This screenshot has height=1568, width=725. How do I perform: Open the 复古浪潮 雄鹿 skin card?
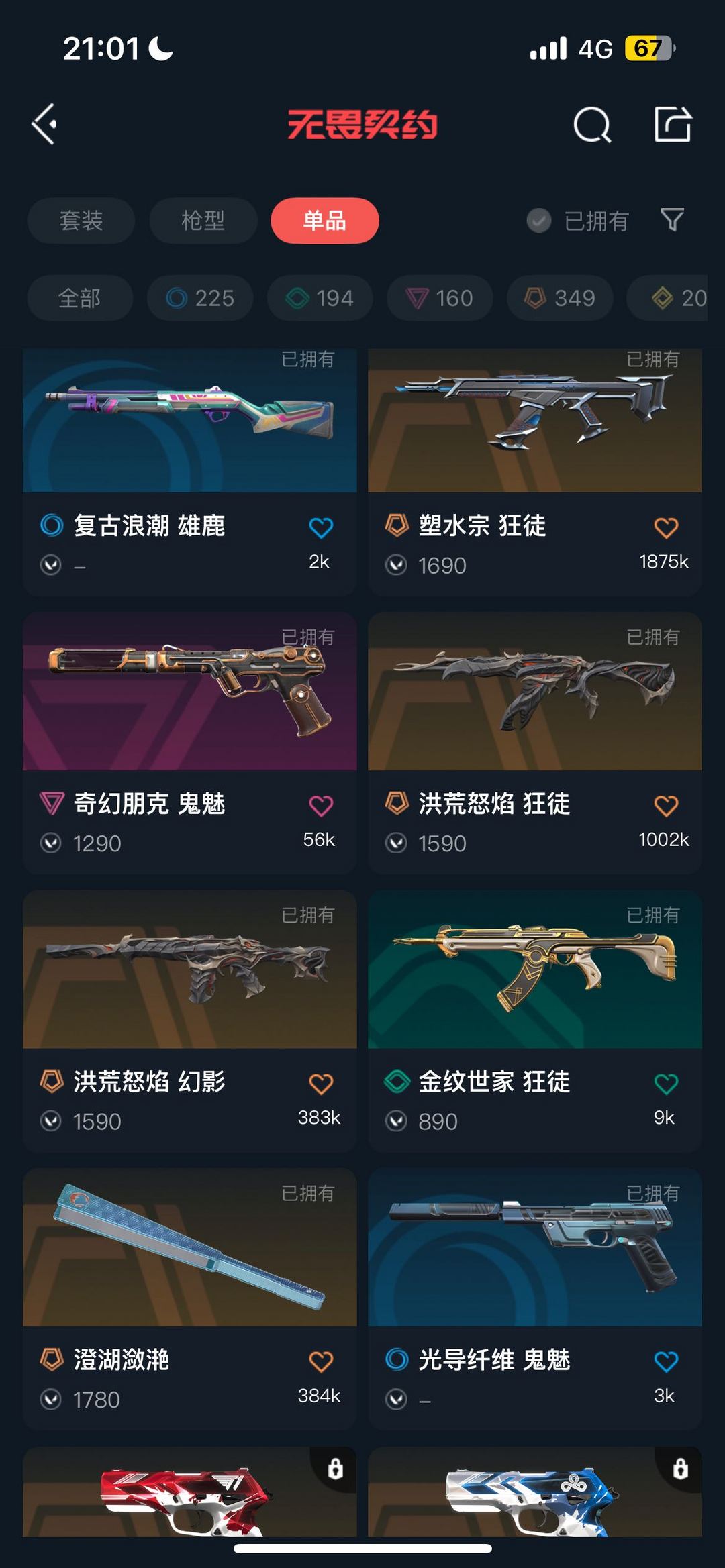190,472
